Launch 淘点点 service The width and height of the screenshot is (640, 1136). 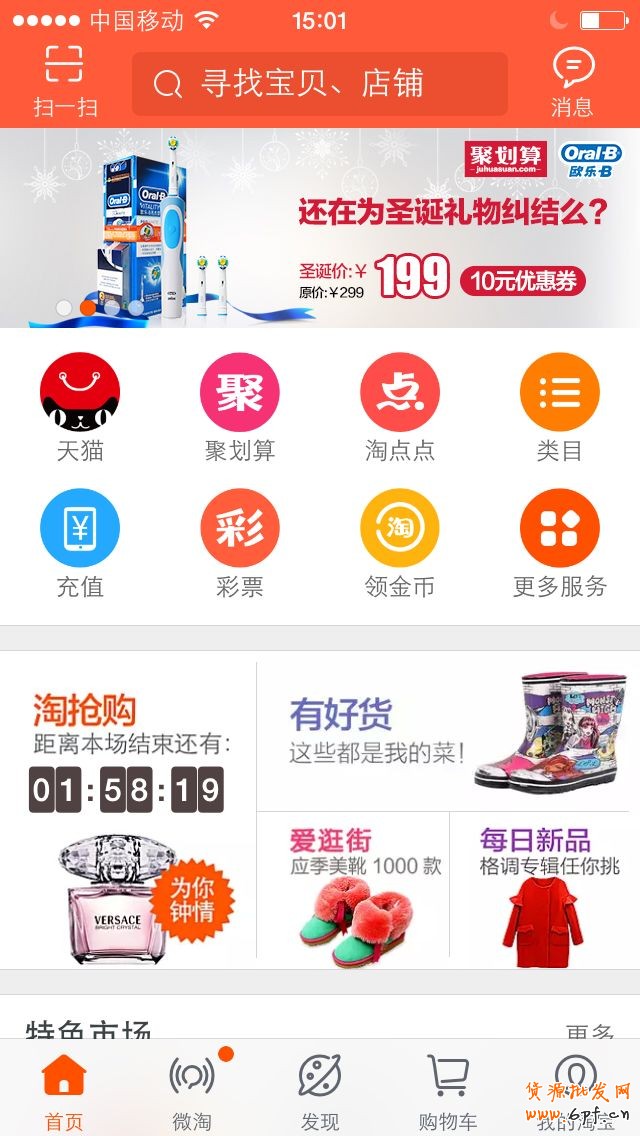[x=400, y=407]
